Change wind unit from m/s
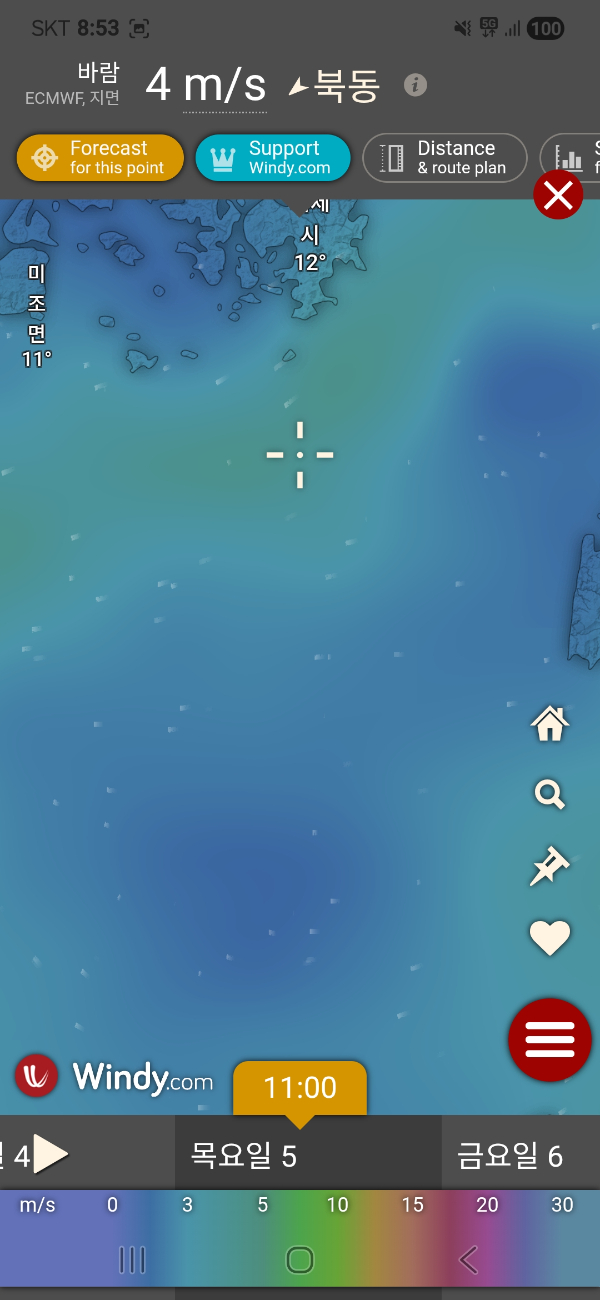 [225, 87]
